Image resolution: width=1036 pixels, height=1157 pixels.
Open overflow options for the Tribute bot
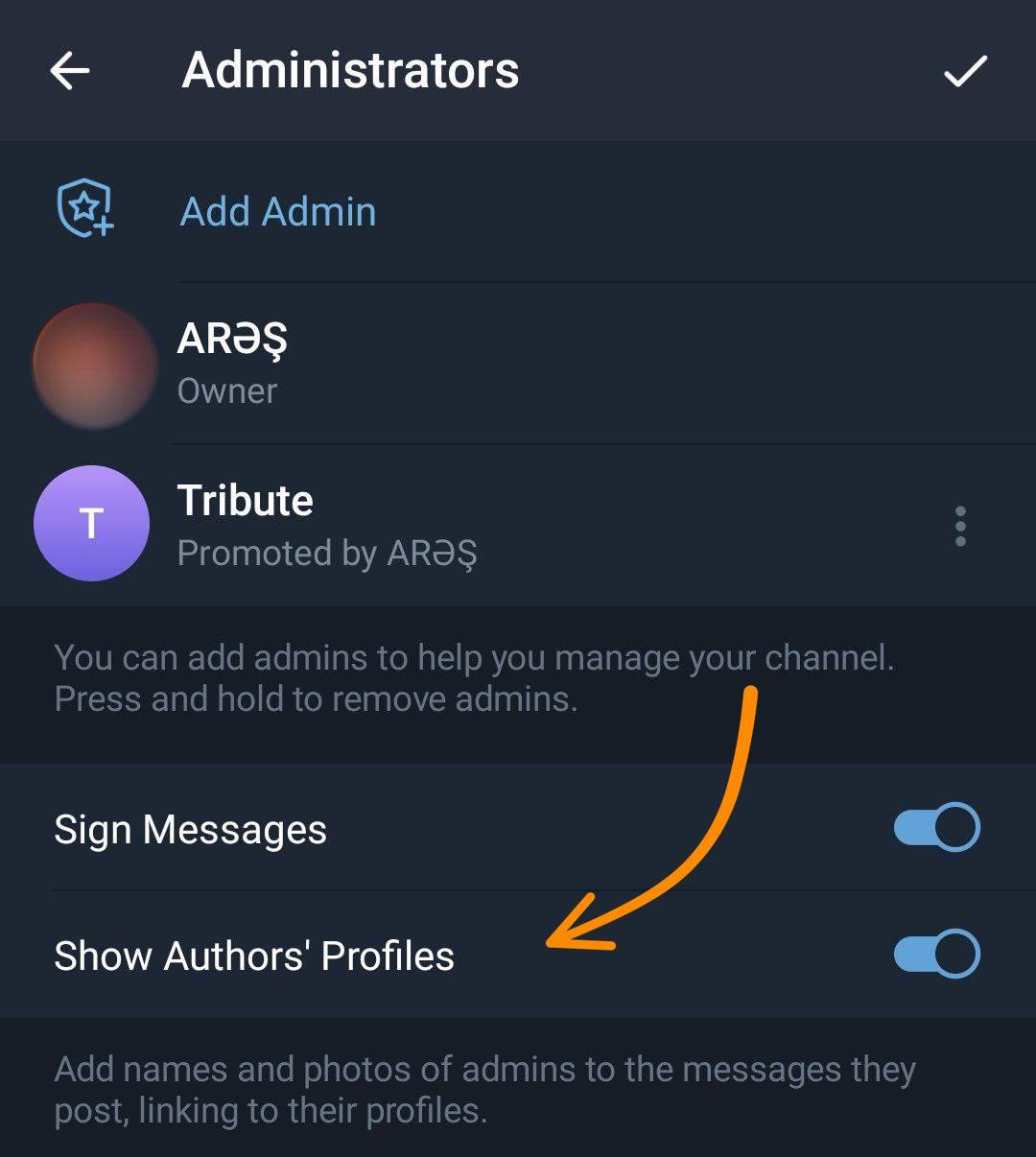coord(959,524)
